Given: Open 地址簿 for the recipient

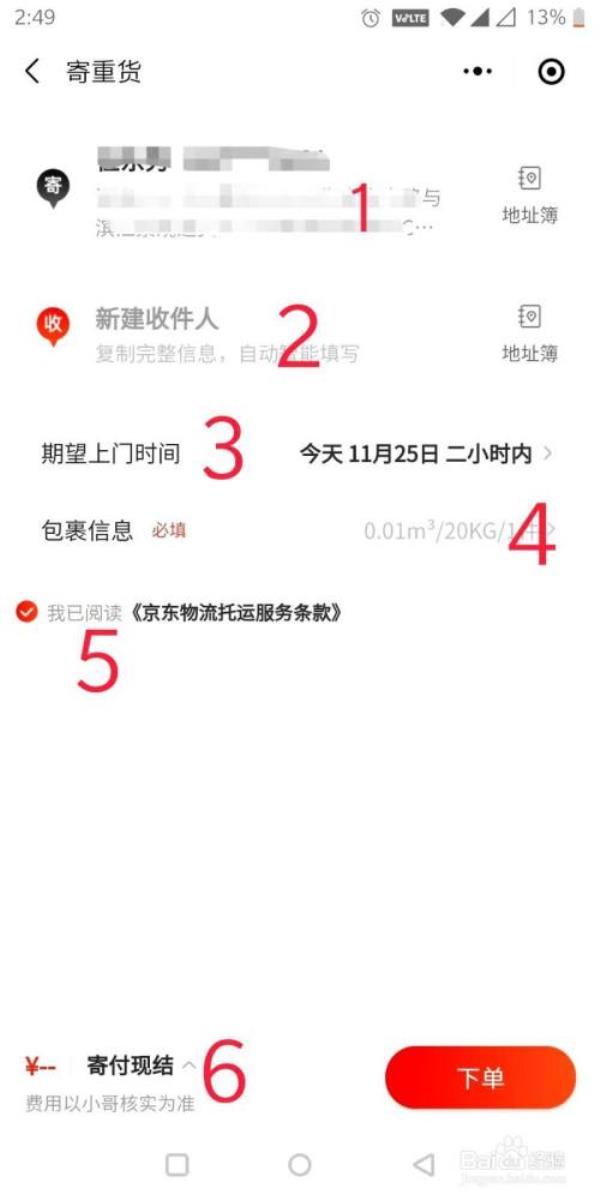Looking at the screenshot, I should pos(529,333).
